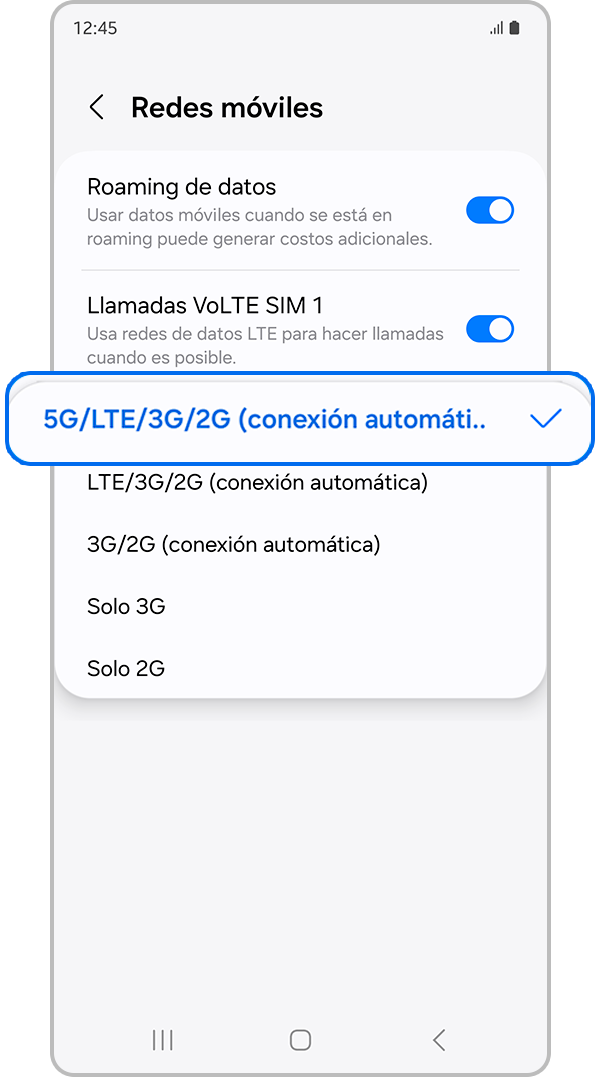Switch network mode to Solo 2G
The height and width of the screenshot is (1077, 600).
coord(126,668)
